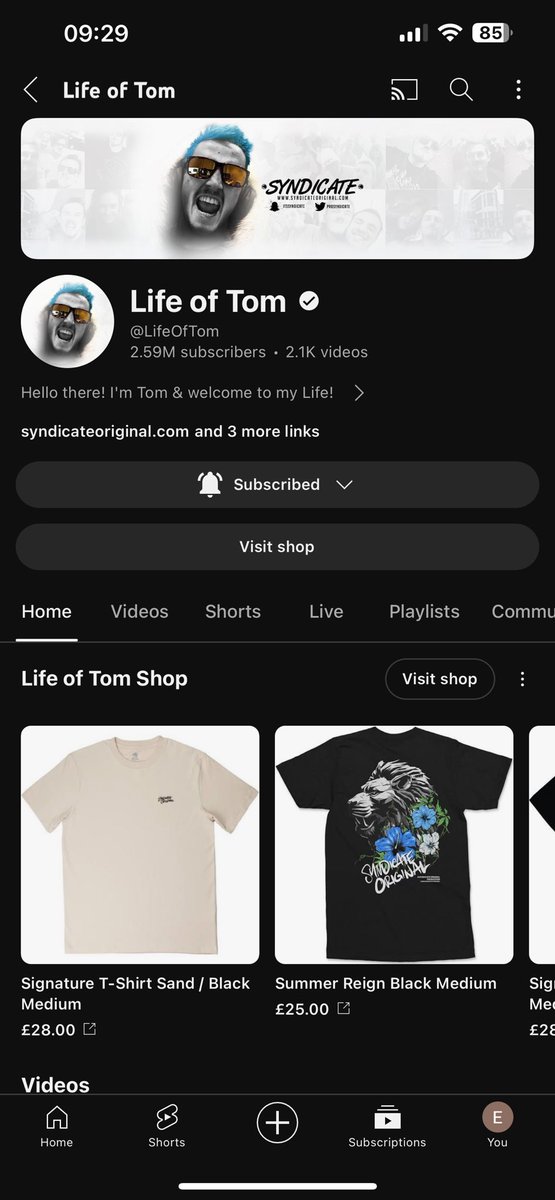The image size is (555, 1200).
Task: Expand the channel description chevron
Action: coord(360,393)
